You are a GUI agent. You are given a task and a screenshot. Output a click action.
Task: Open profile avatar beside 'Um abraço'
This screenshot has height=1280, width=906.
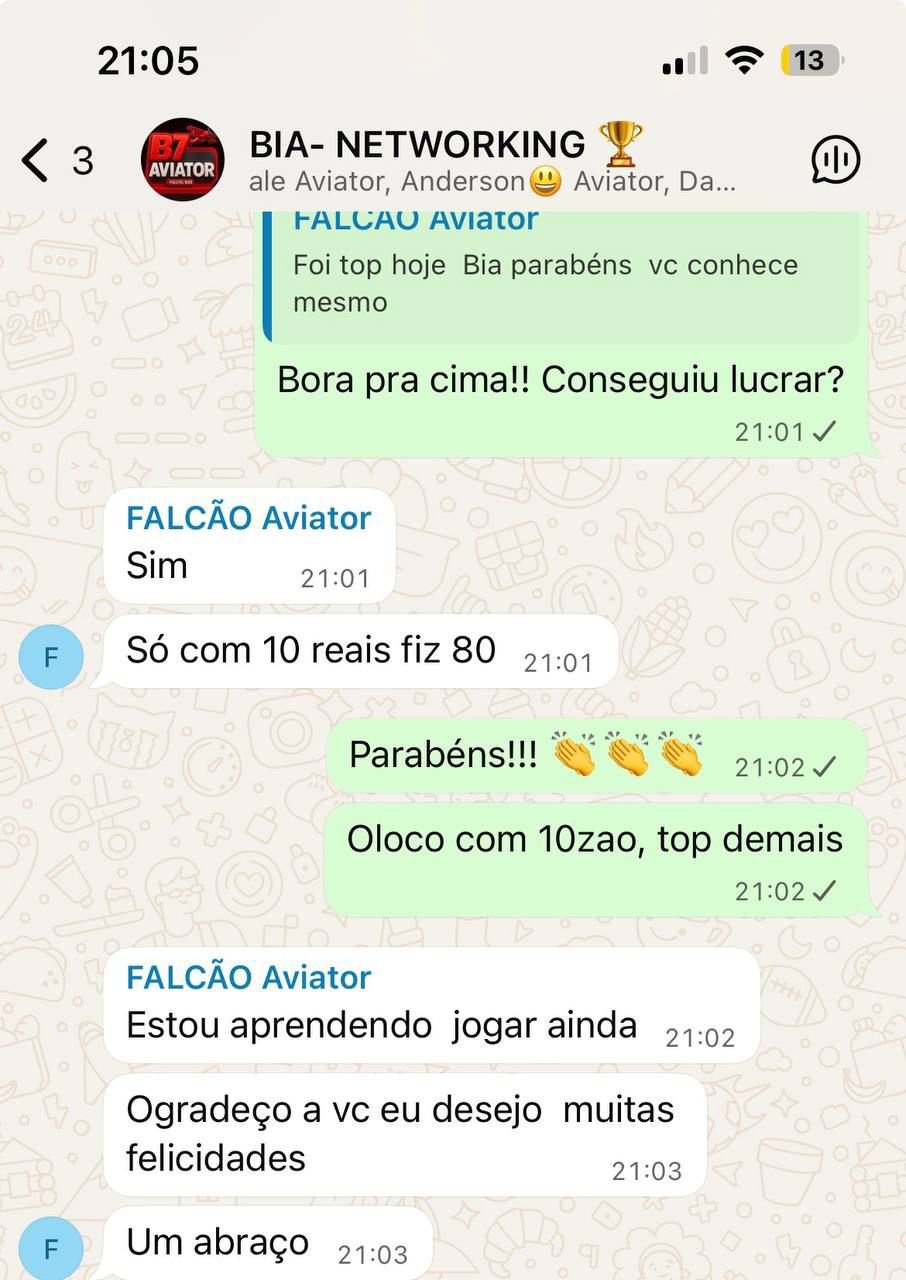tap(51, 1249)
